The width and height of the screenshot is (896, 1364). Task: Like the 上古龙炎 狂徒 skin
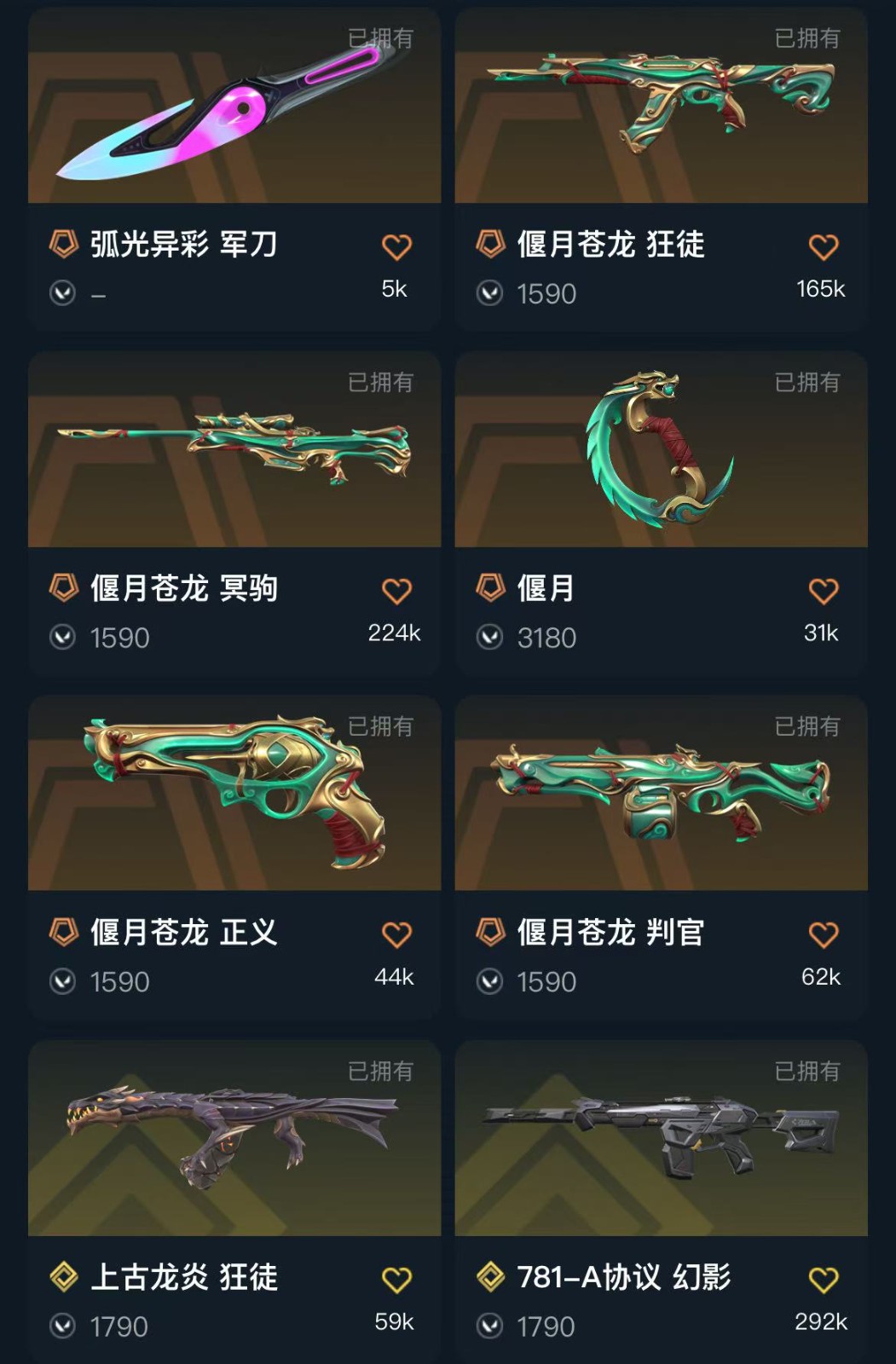[396, 1280]
